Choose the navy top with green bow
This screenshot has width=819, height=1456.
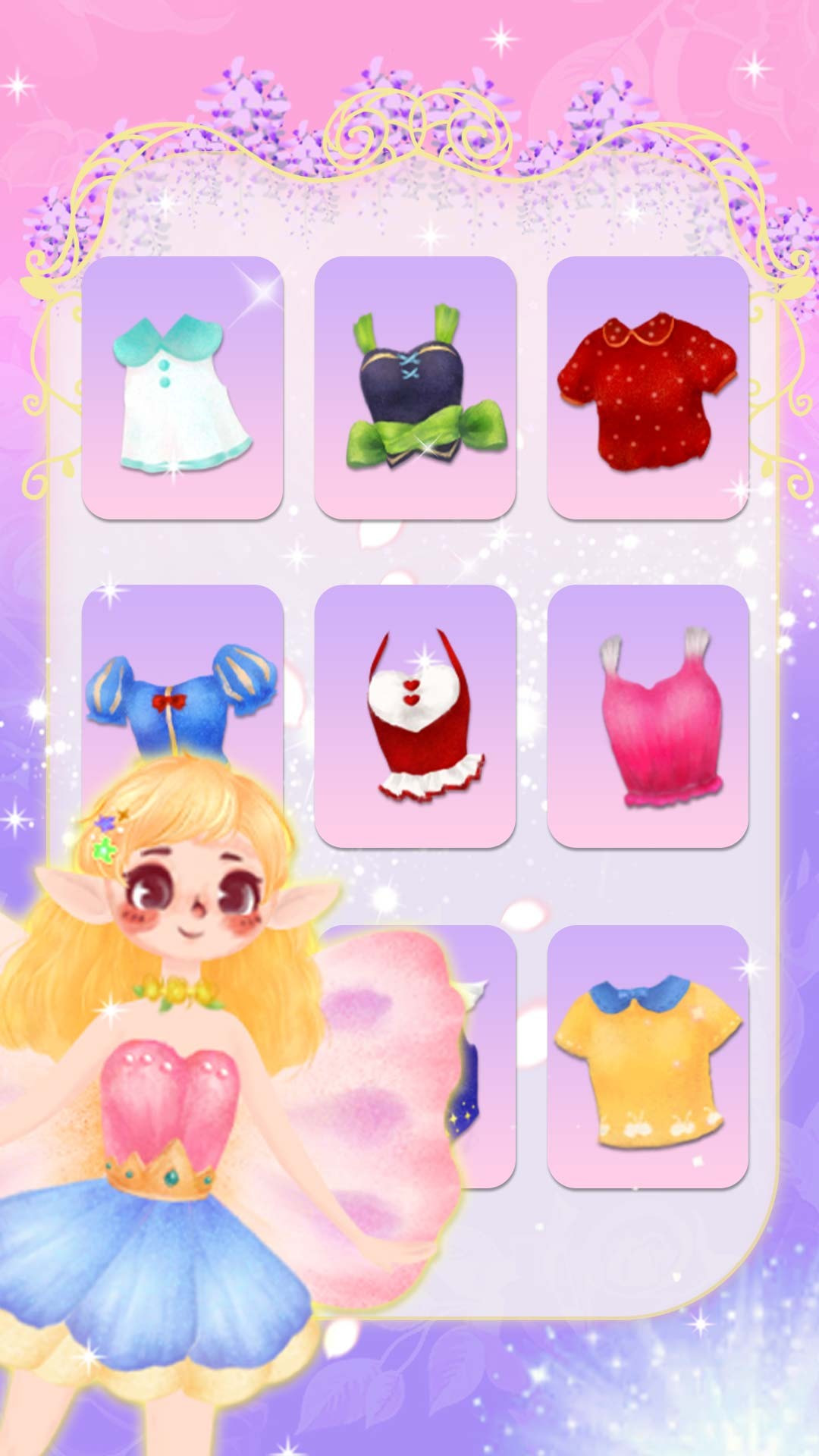tap(415, 388)
